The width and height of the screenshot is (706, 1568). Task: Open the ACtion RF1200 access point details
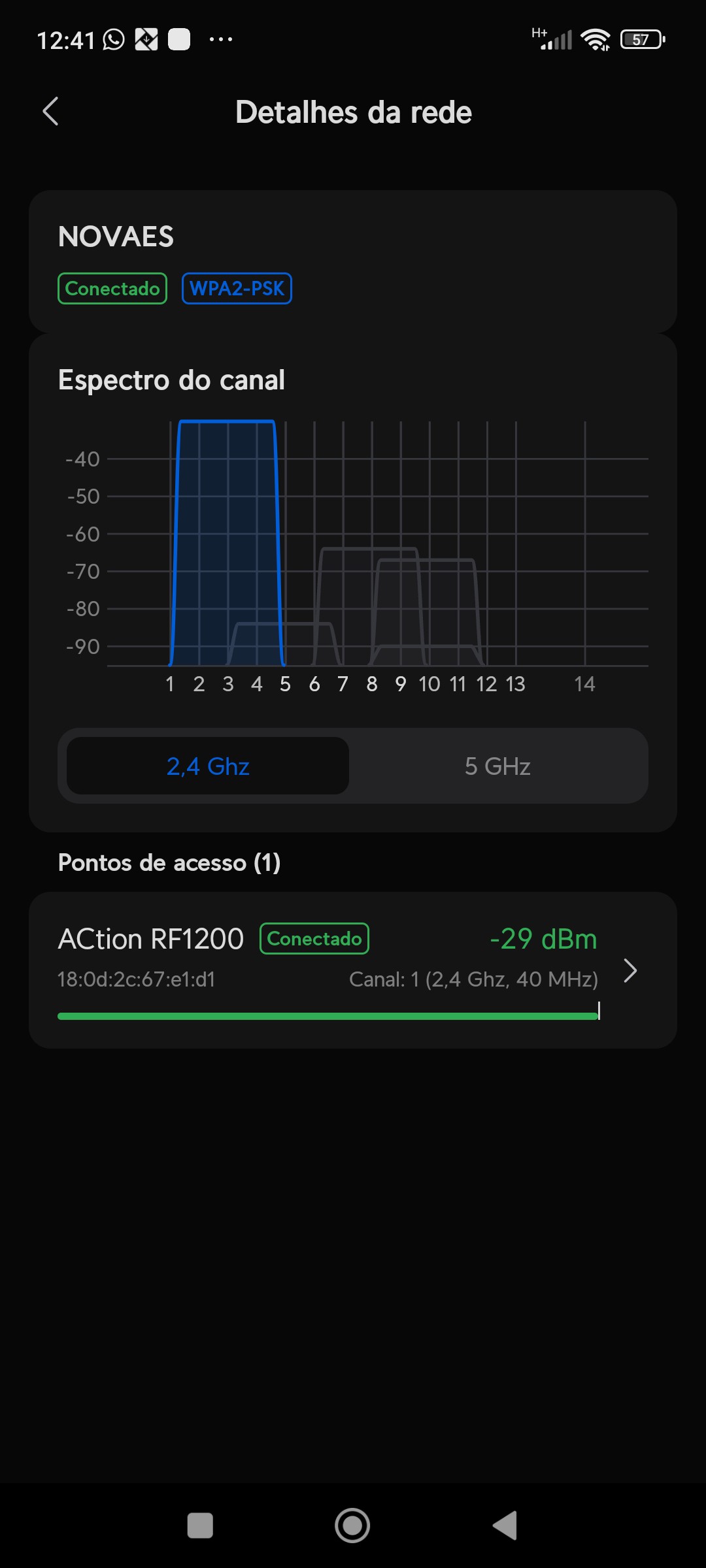pyautogui.click(x=352, y=970)
